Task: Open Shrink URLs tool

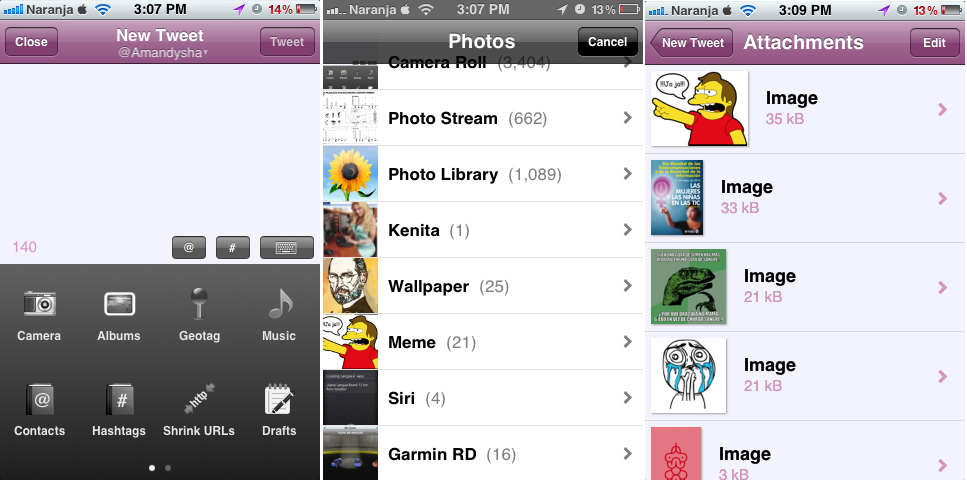Action: pos(199,410)
